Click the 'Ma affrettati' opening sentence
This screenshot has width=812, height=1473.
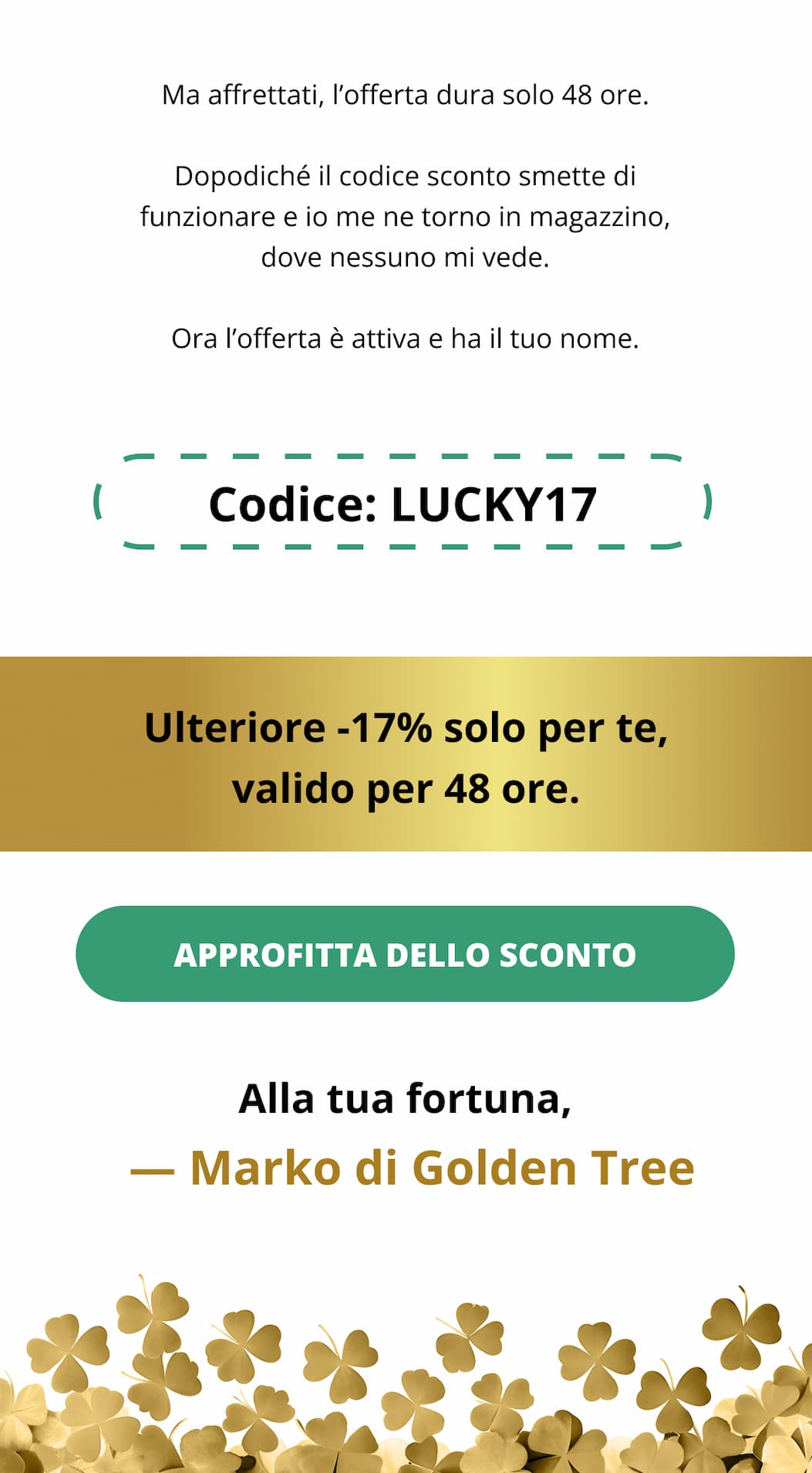click(x=406, y=94)
